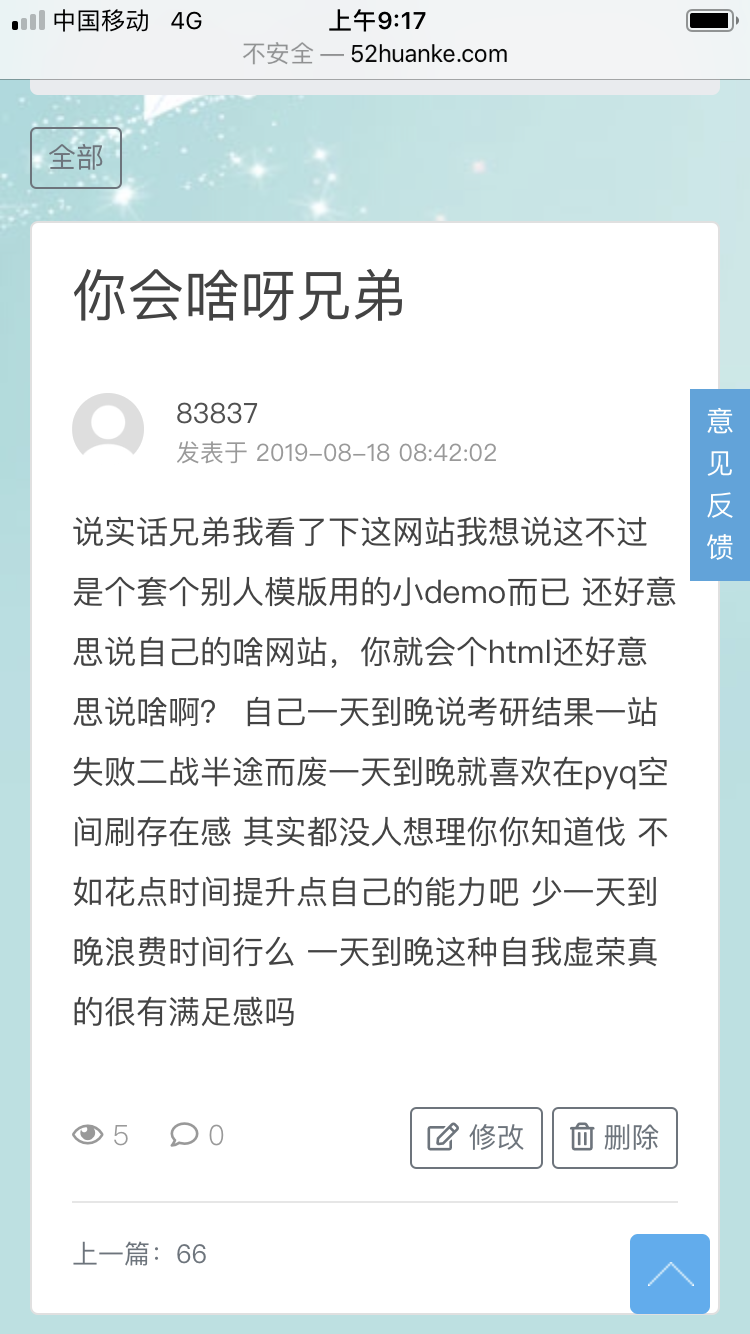The height and width of the screenshot is (1334, 750).
Task: Select the 全部 category chip
Action: 76,158
